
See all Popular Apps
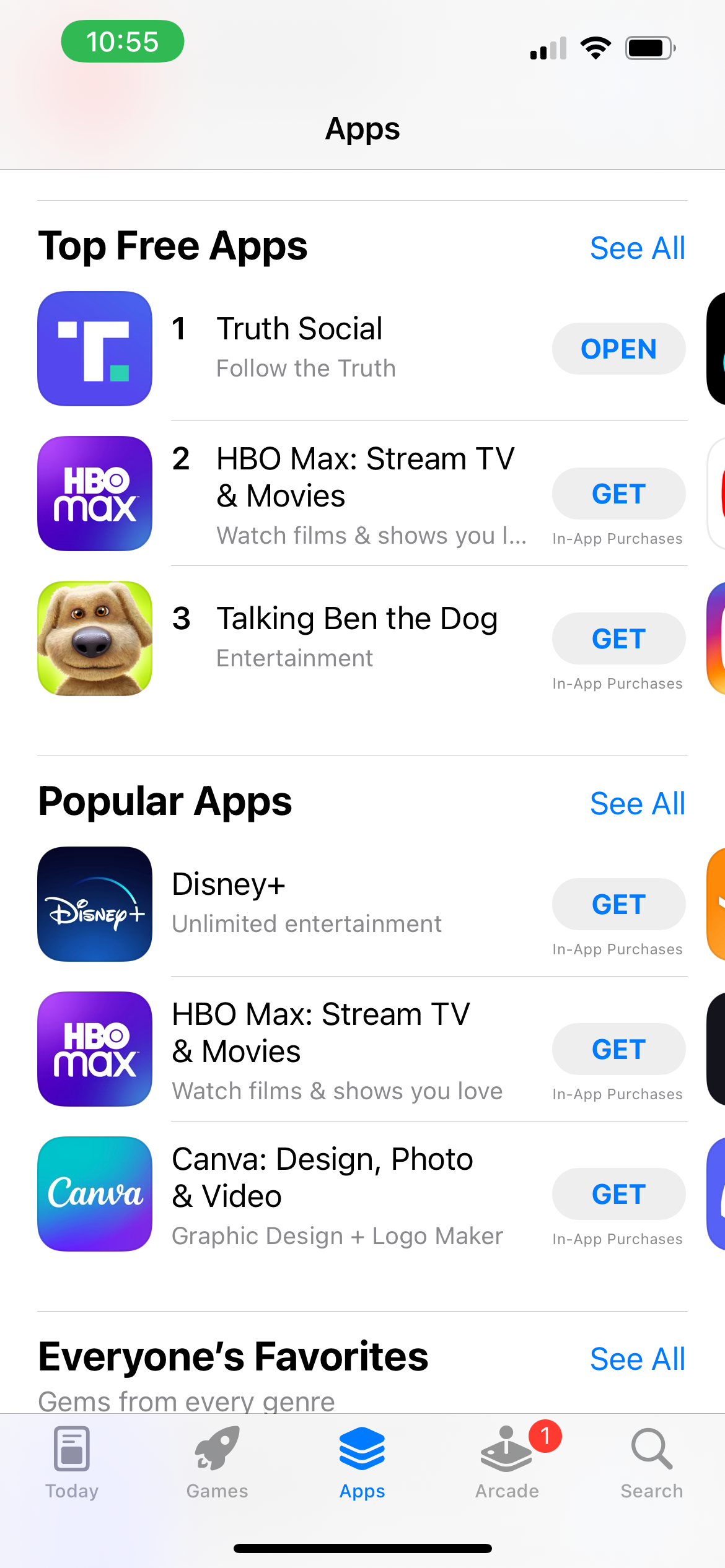[x=637, y=803]
